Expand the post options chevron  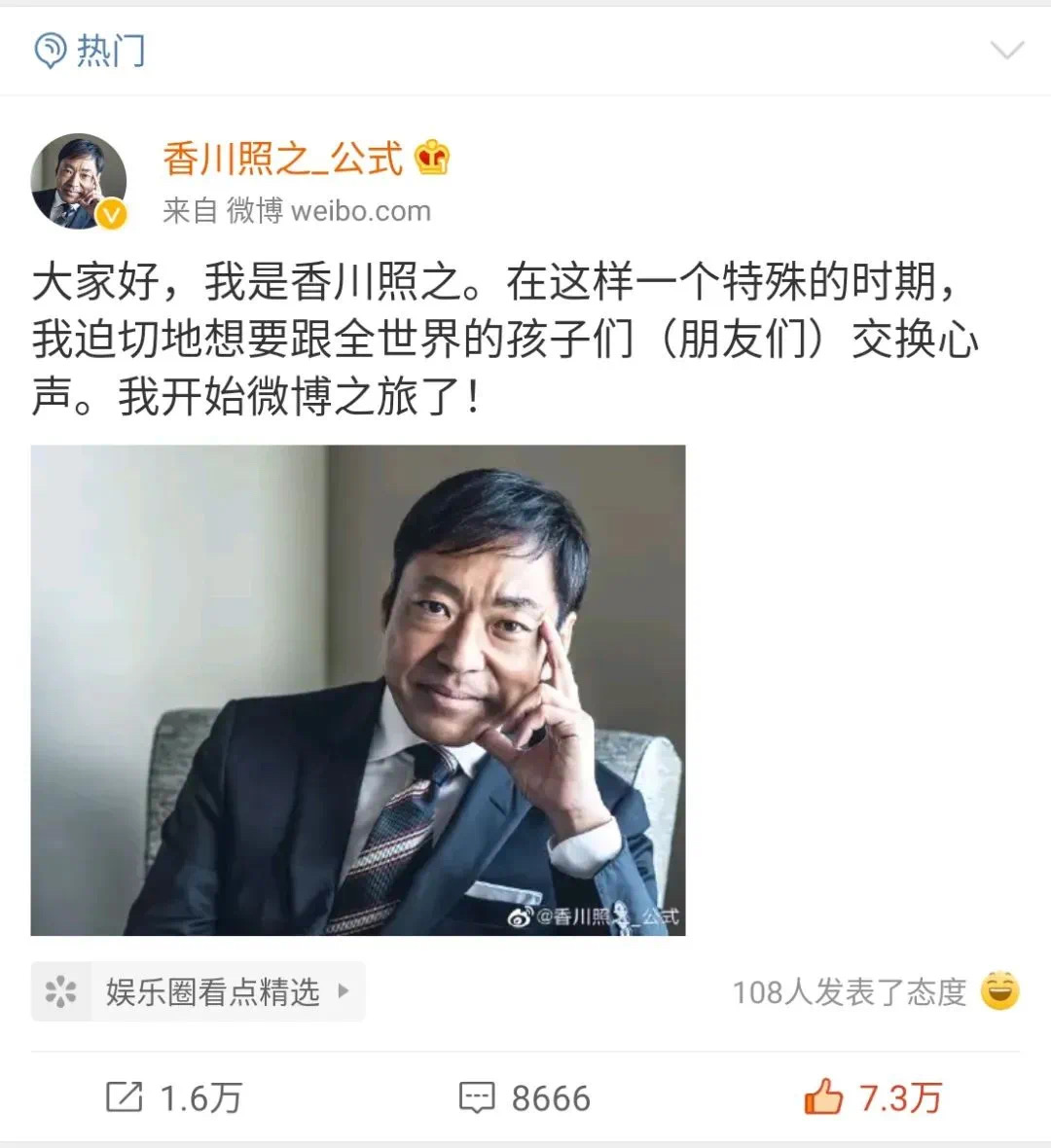click(x=1006, y=50)
